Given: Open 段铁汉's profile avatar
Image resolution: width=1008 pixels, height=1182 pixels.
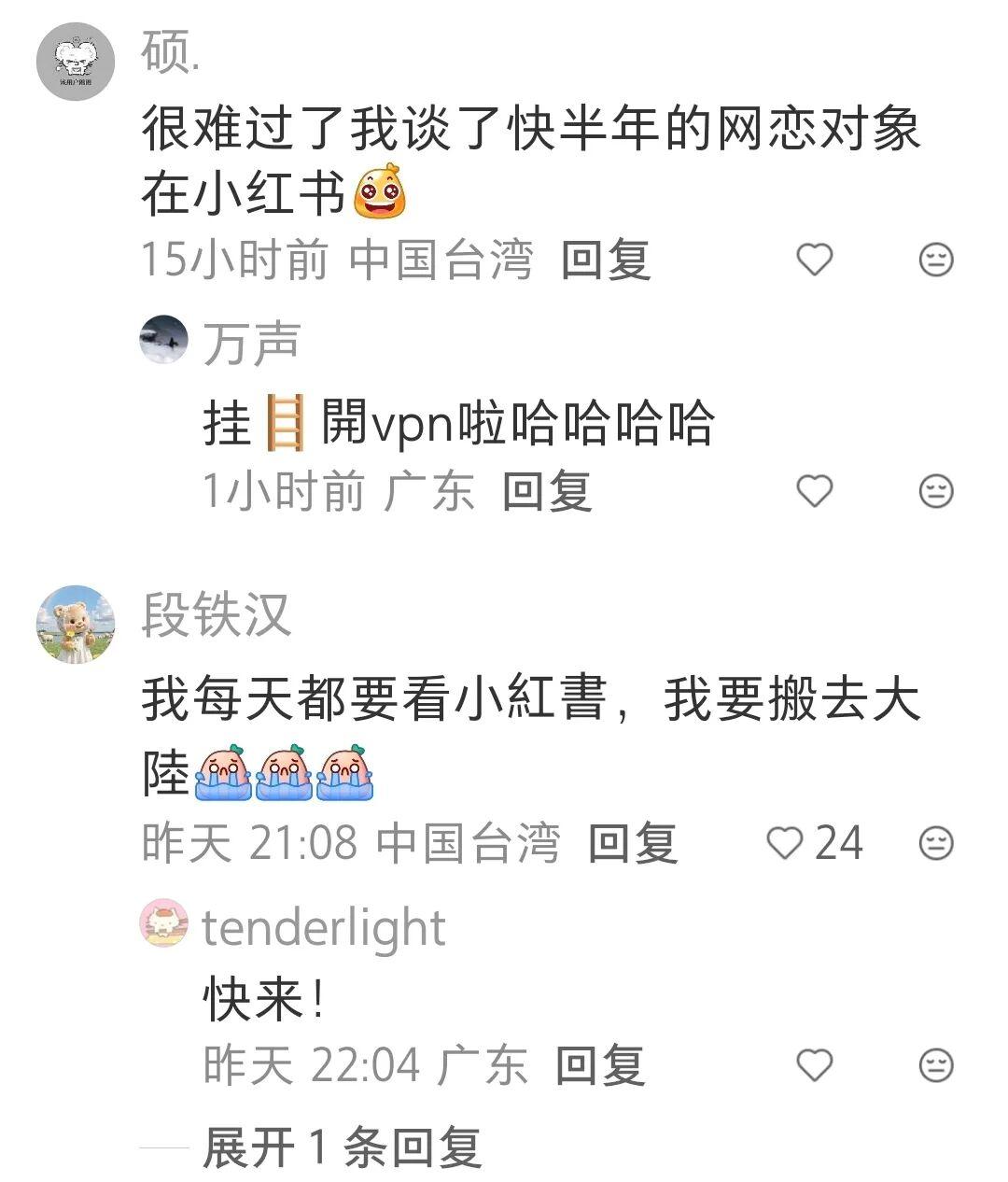Looking at the screenshot, I should click(76, 625).
